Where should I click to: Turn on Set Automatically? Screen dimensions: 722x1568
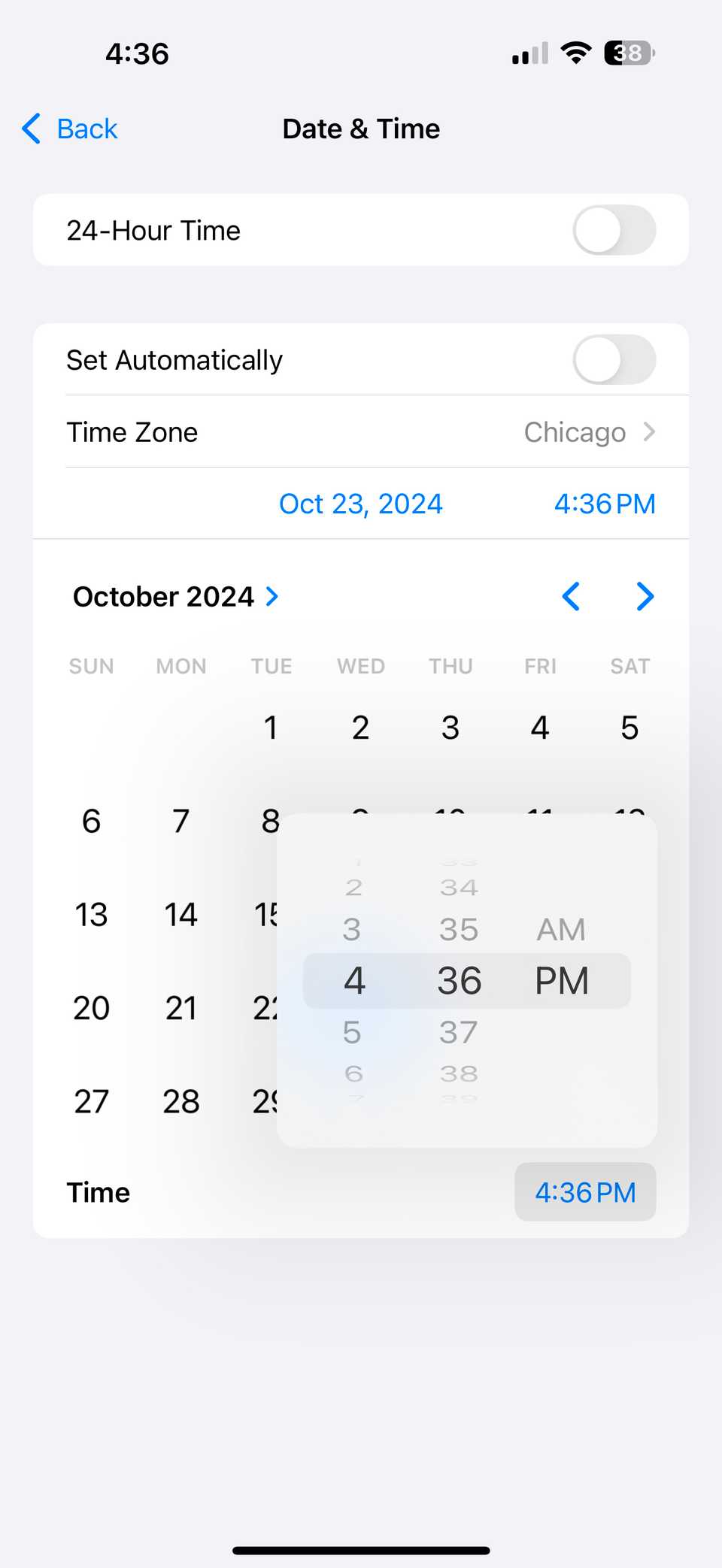pyautogui.click(x=614, y=359)
